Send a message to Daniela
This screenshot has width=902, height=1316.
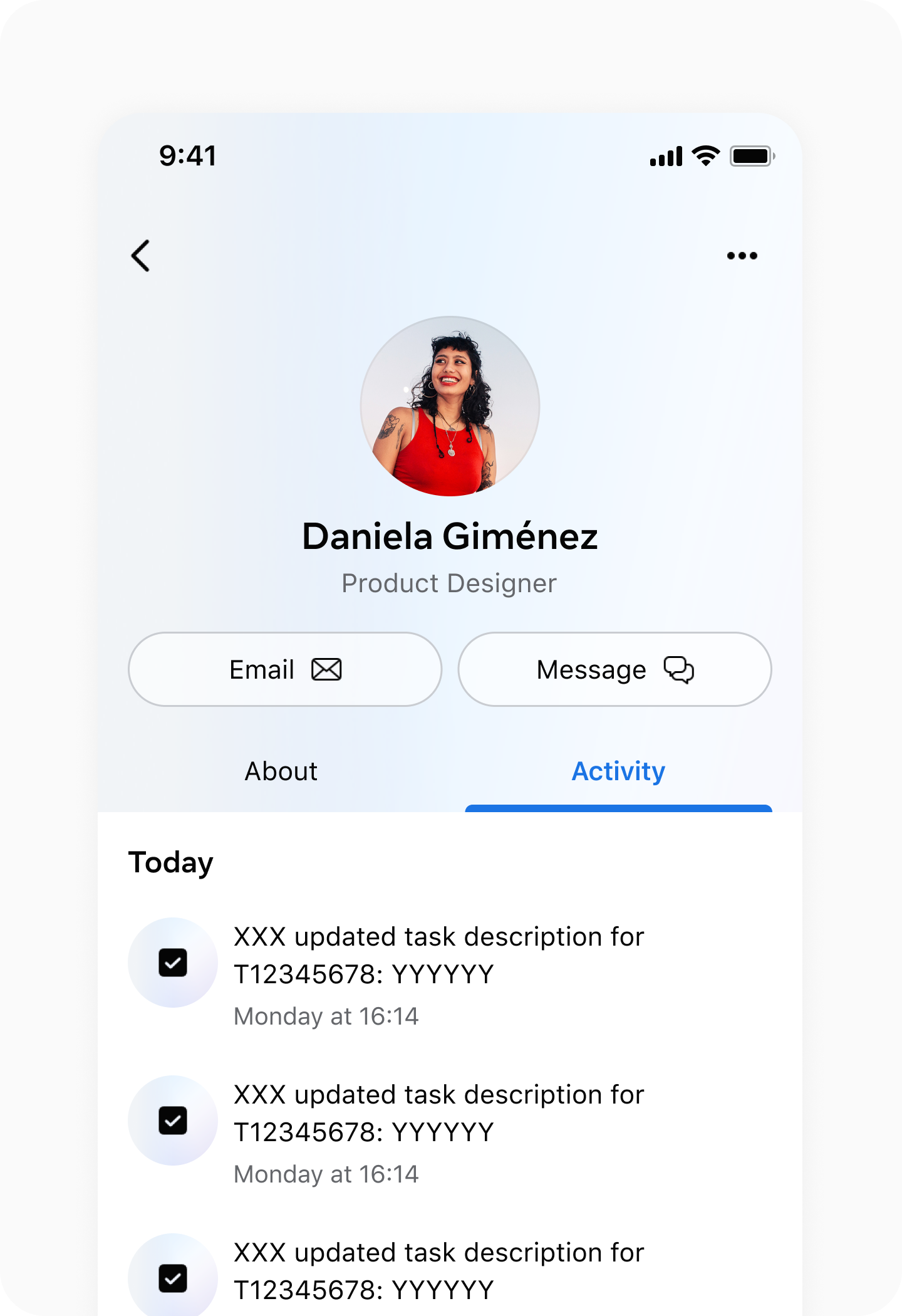614,669
